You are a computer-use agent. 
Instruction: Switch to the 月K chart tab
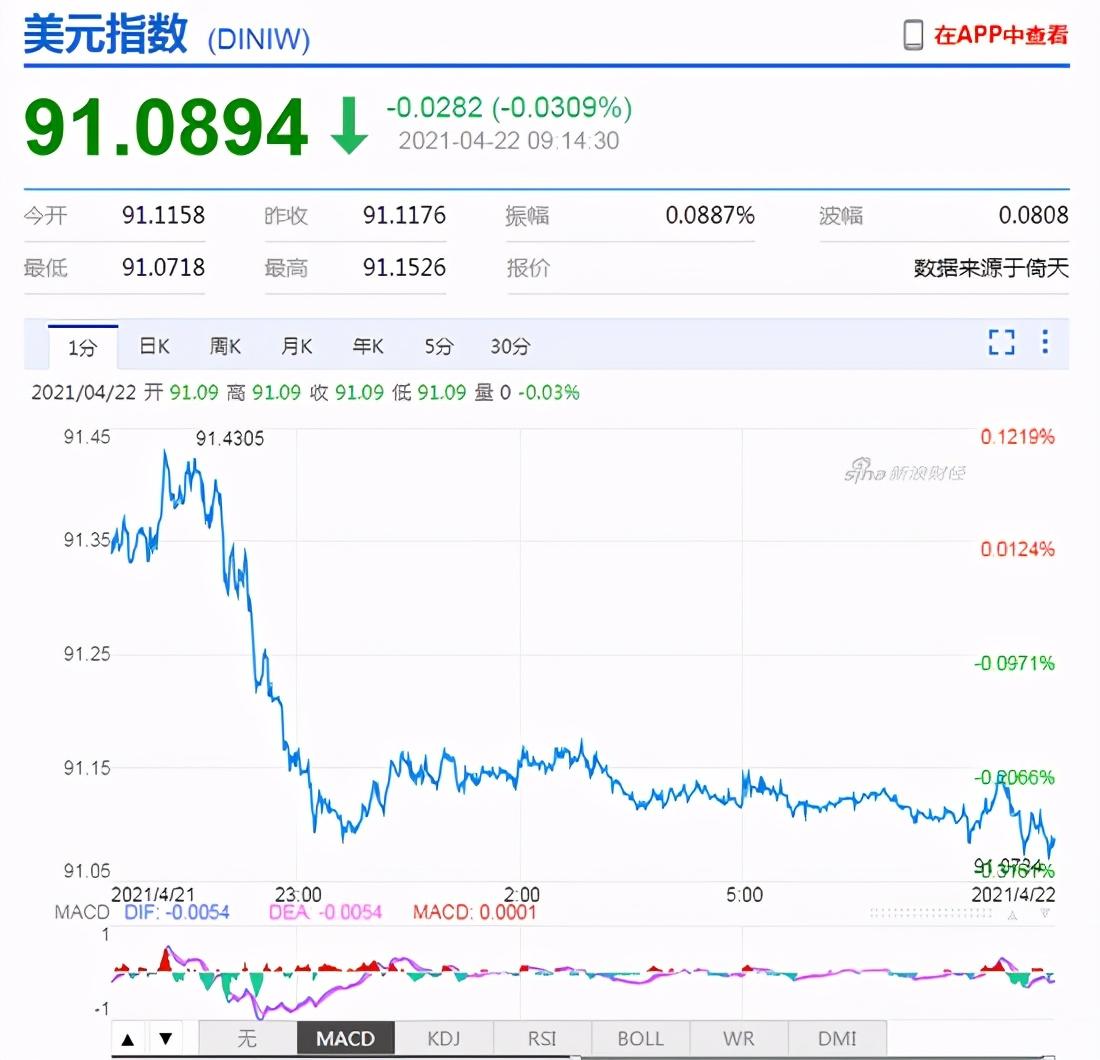point(296,347)
